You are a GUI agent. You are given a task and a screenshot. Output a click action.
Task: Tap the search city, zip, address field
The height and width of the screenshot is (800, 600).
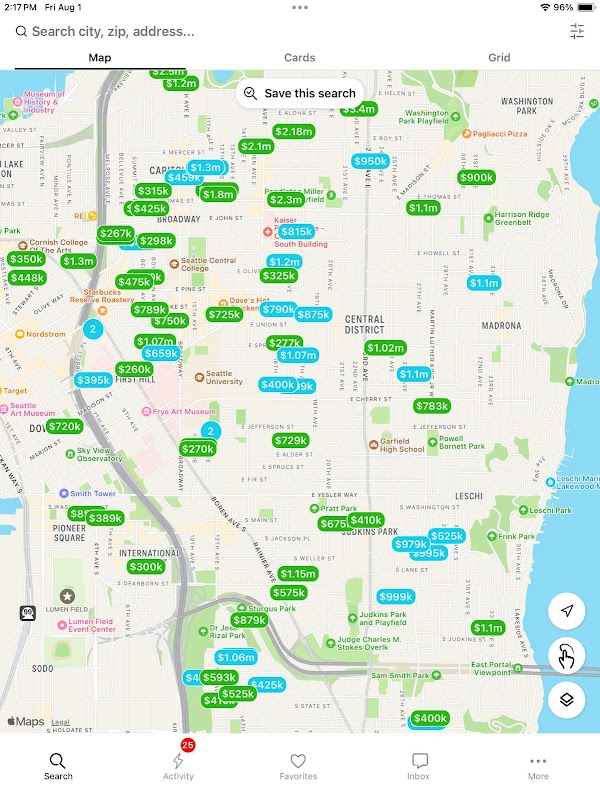pyautogui.click(x=280, y=31)
